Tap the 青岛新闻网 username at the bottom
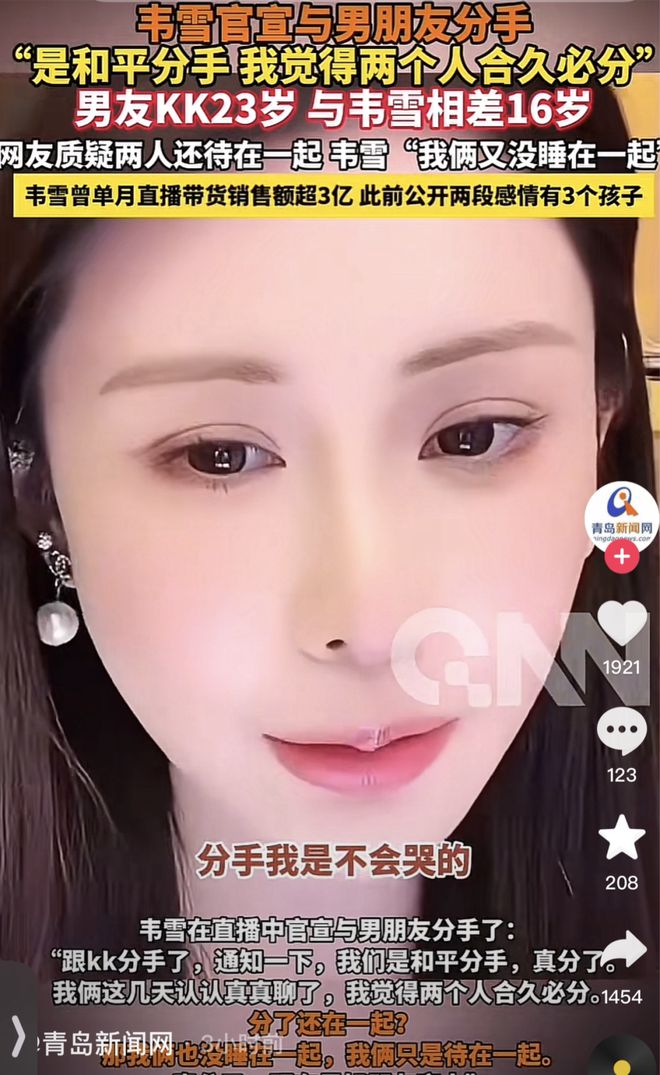660x1075 pixels. pos(107,1044)
